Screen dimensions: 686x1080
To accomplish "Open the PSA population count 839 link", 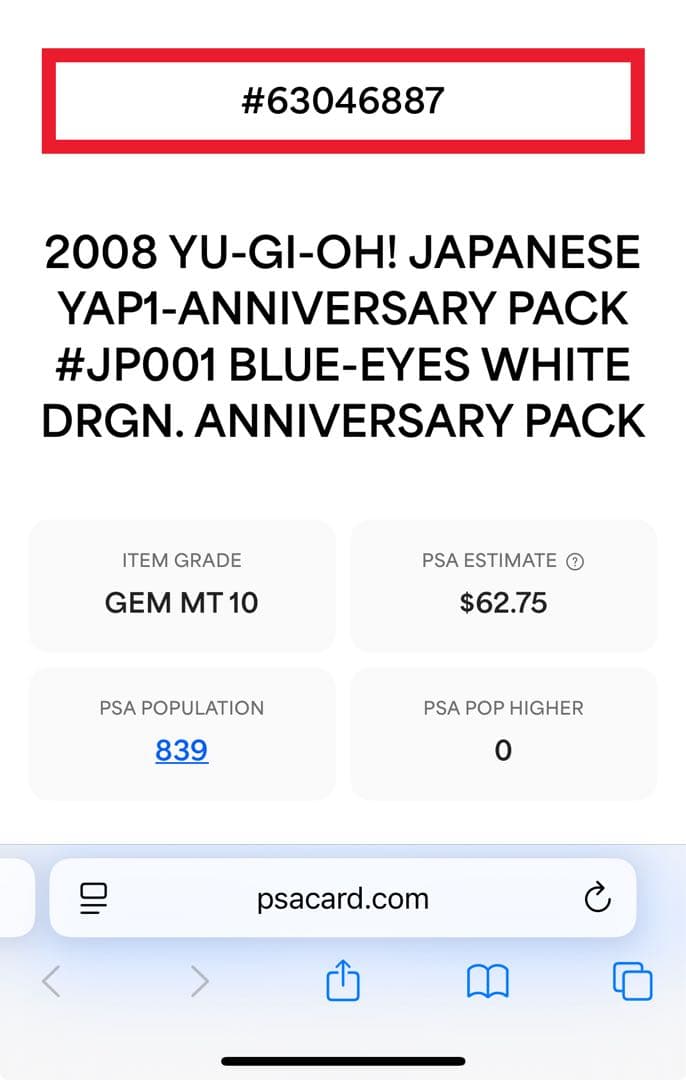I will 181,750.
